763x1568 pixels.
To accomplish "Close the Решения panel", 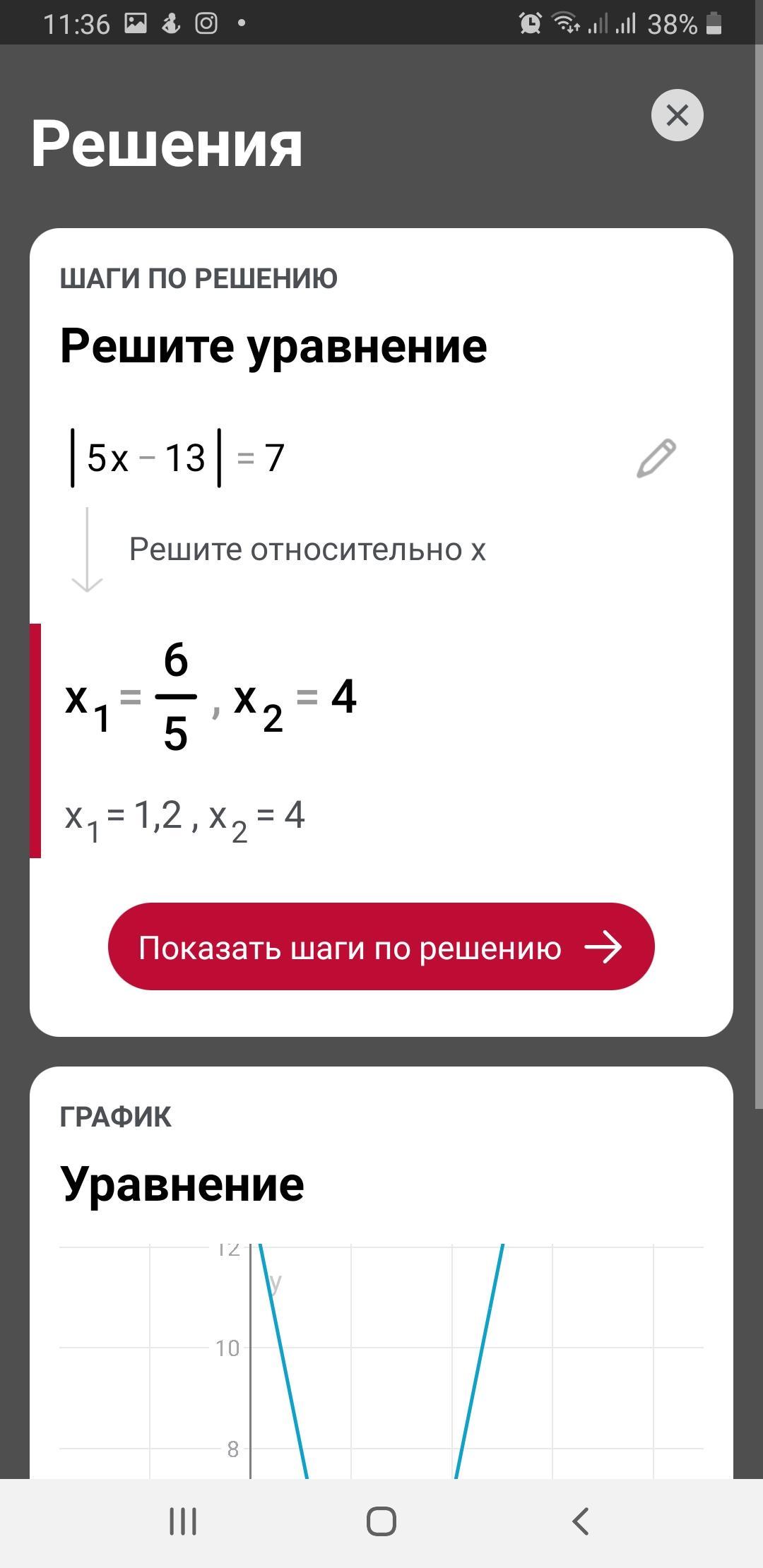I will coord(677,115).
